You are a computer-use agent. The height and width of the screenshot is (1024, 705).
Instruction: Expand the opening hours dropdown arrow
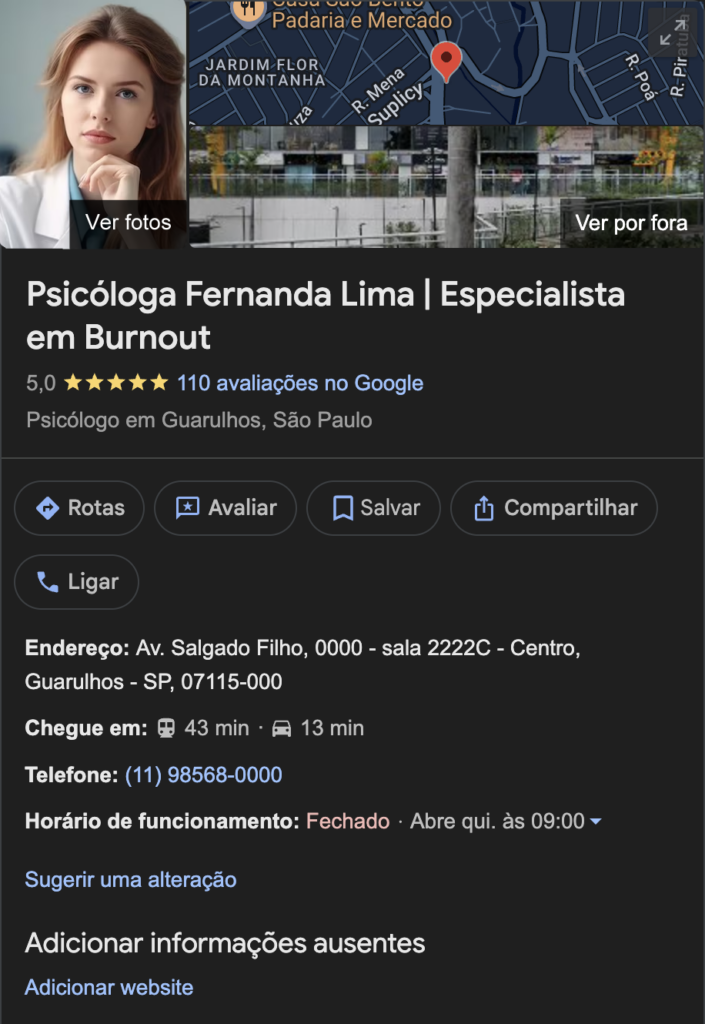(596, 822)
